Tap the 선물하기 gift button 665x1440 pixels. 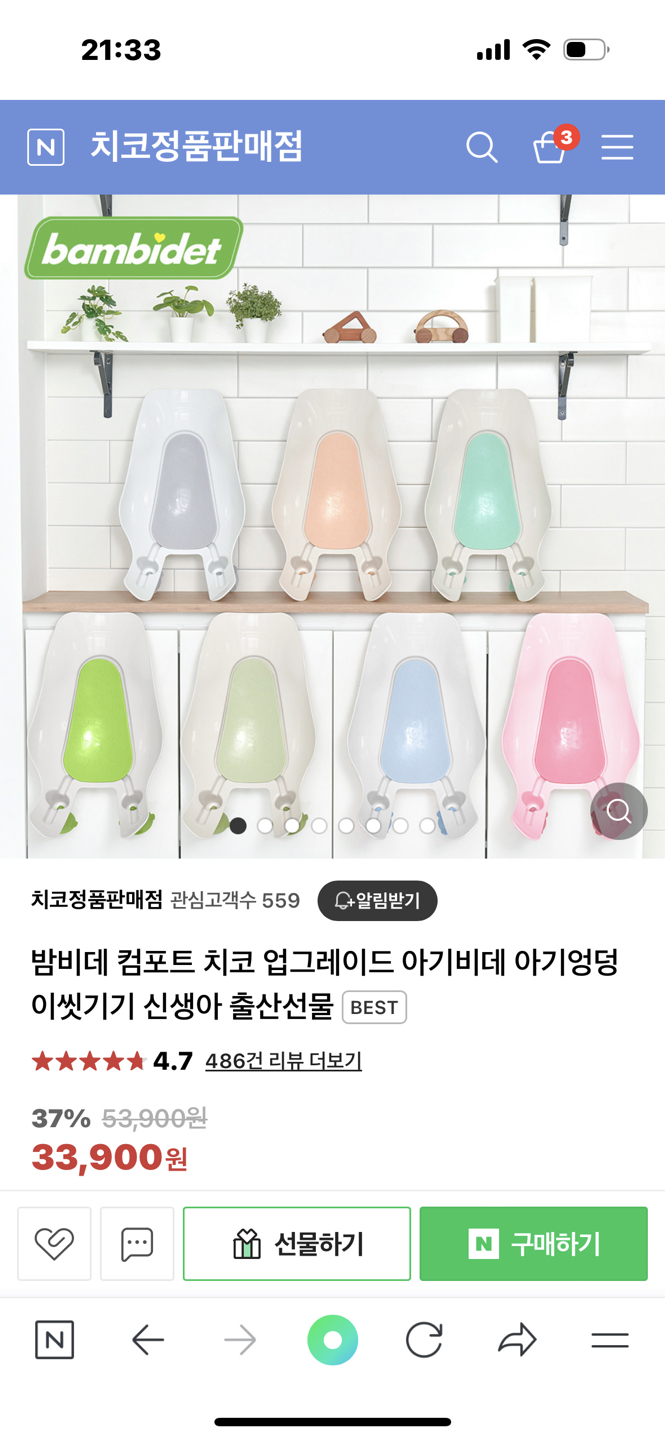297,1244
